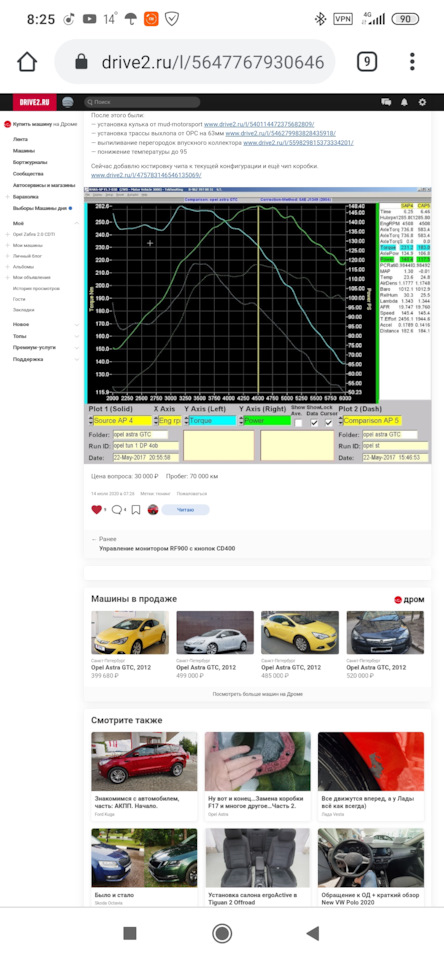Screen dimensions: 444x960
Task: Open Сообщества in the sidebar
Action: click(x=28, y=174)
